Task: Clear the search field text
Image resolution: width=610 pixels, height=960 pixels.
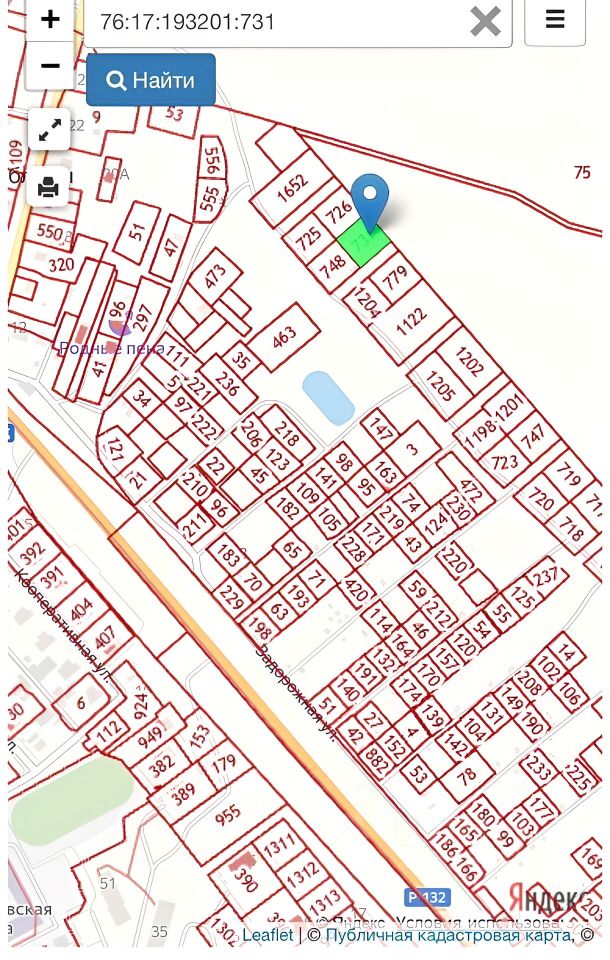Action: (485, 21)
